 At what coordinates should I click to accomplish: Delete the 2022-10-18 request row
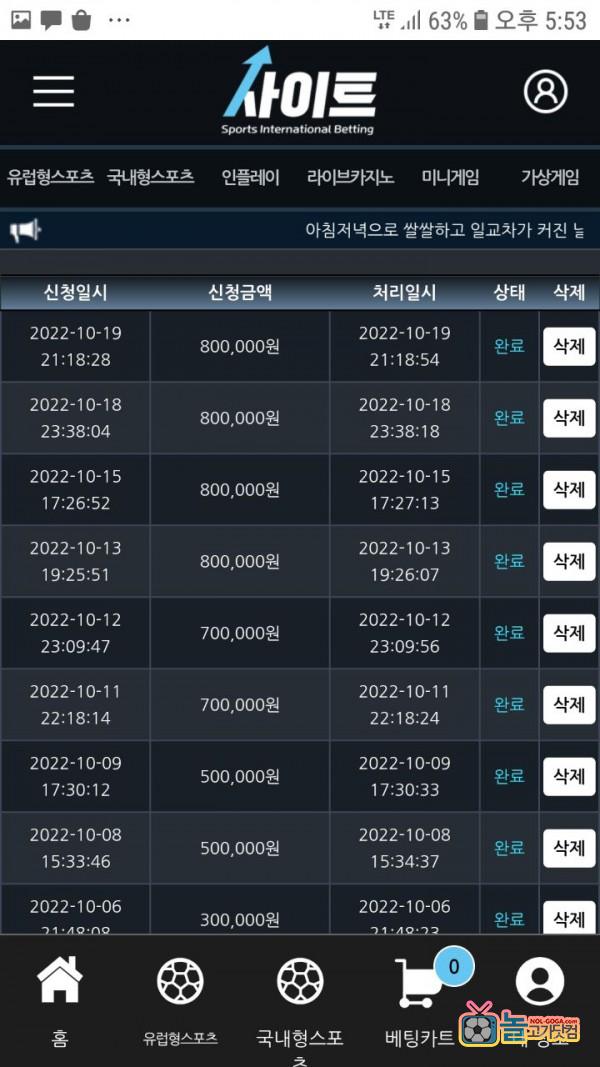point(569,418)
